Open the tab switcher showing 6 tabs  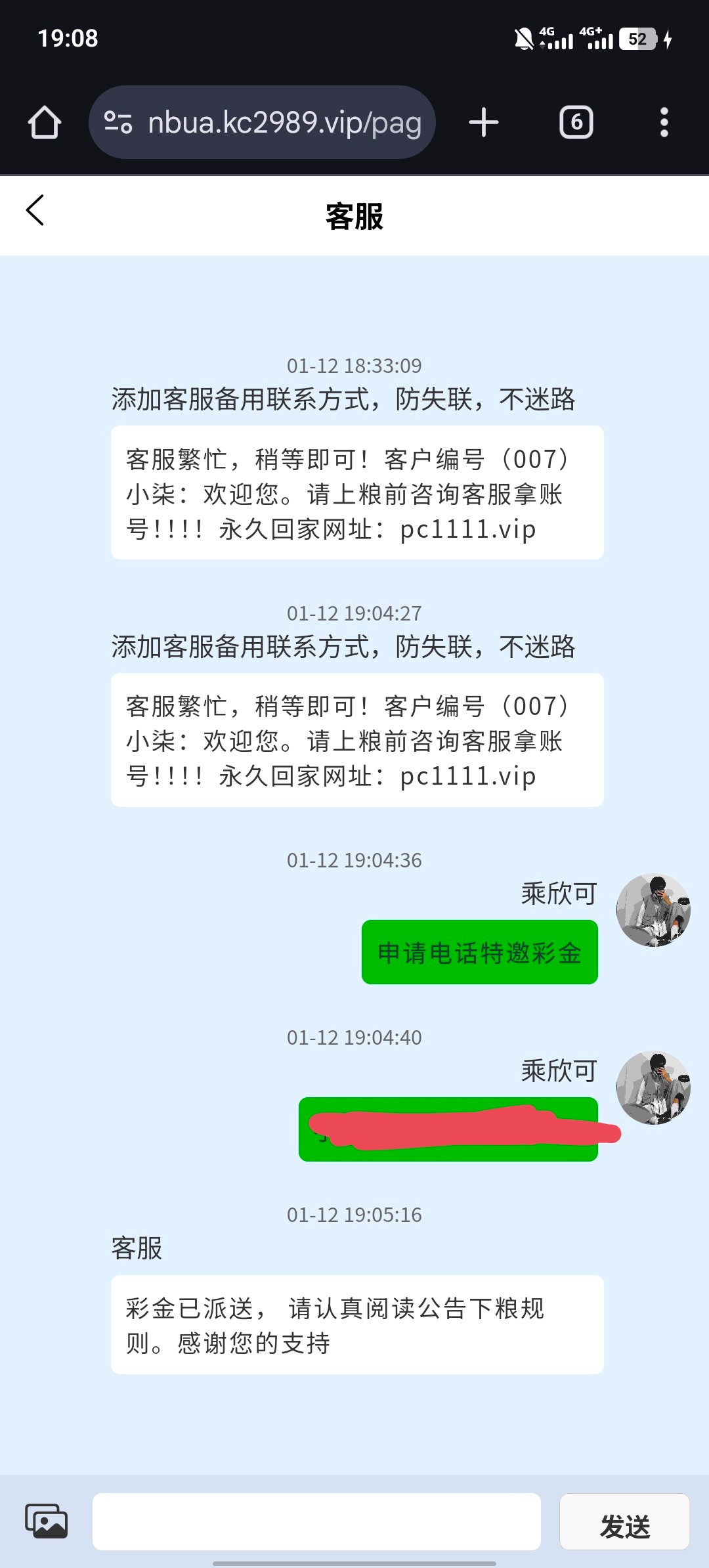coord(576,123)
